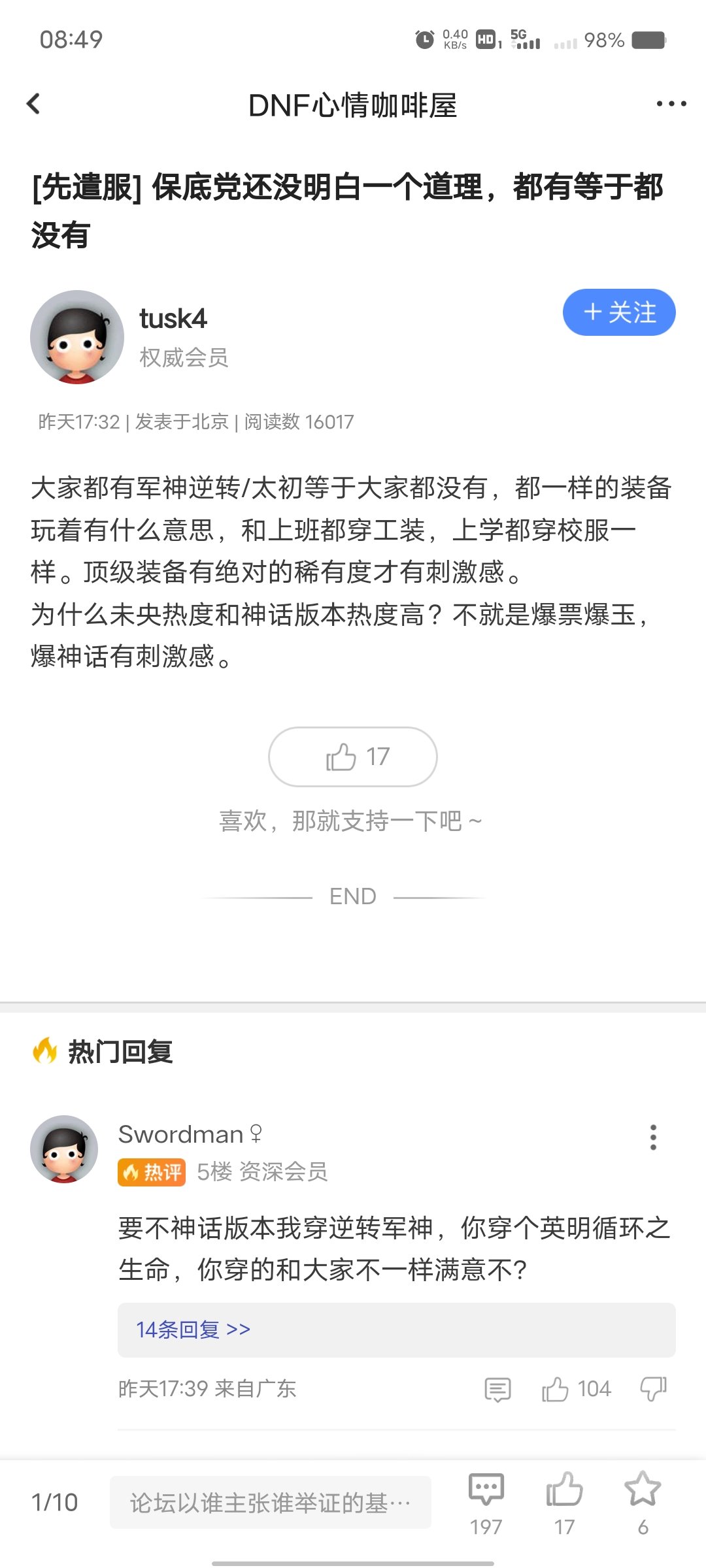Like Swordman♀'s comment showing 104 likes
The width and height of the screenshot is (706, 1568).
click(576, 1389)
